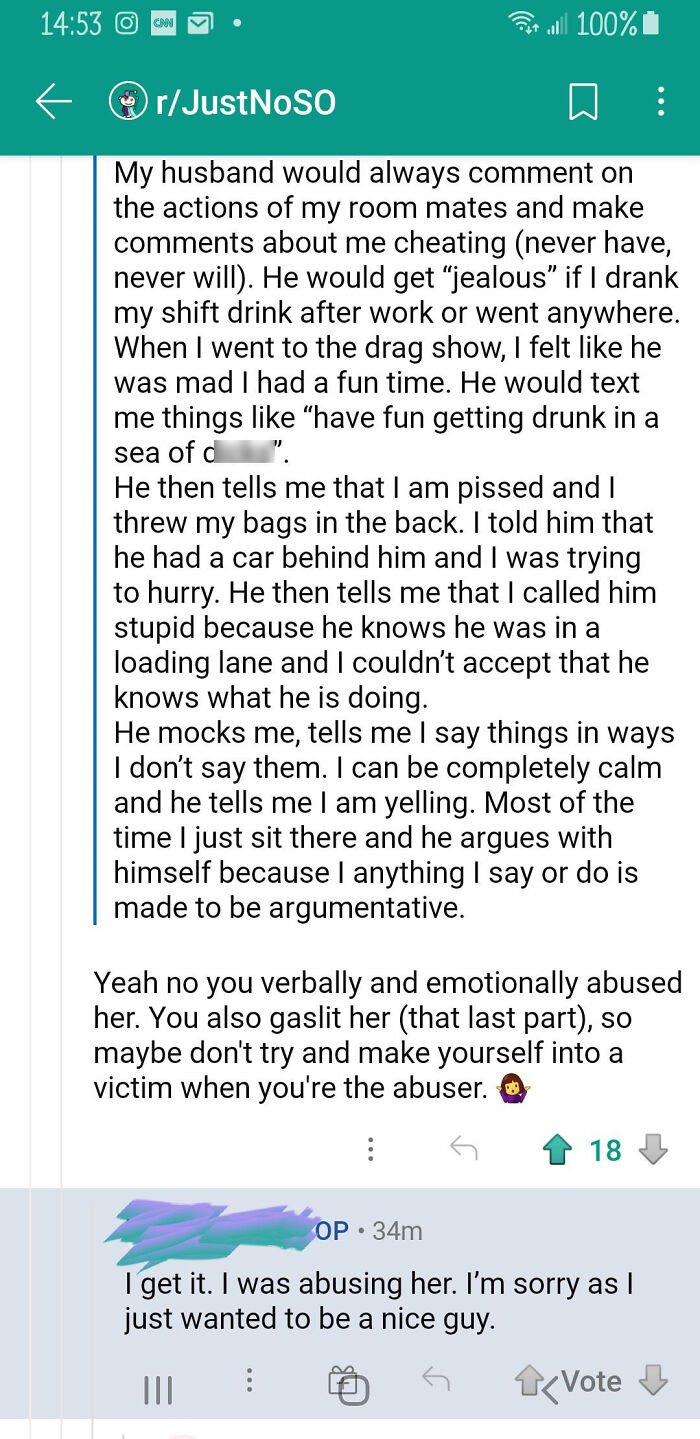Go back using the top-left arrow
The width and height of the screenshot is (700, 1439).
(x=54, y=101)
